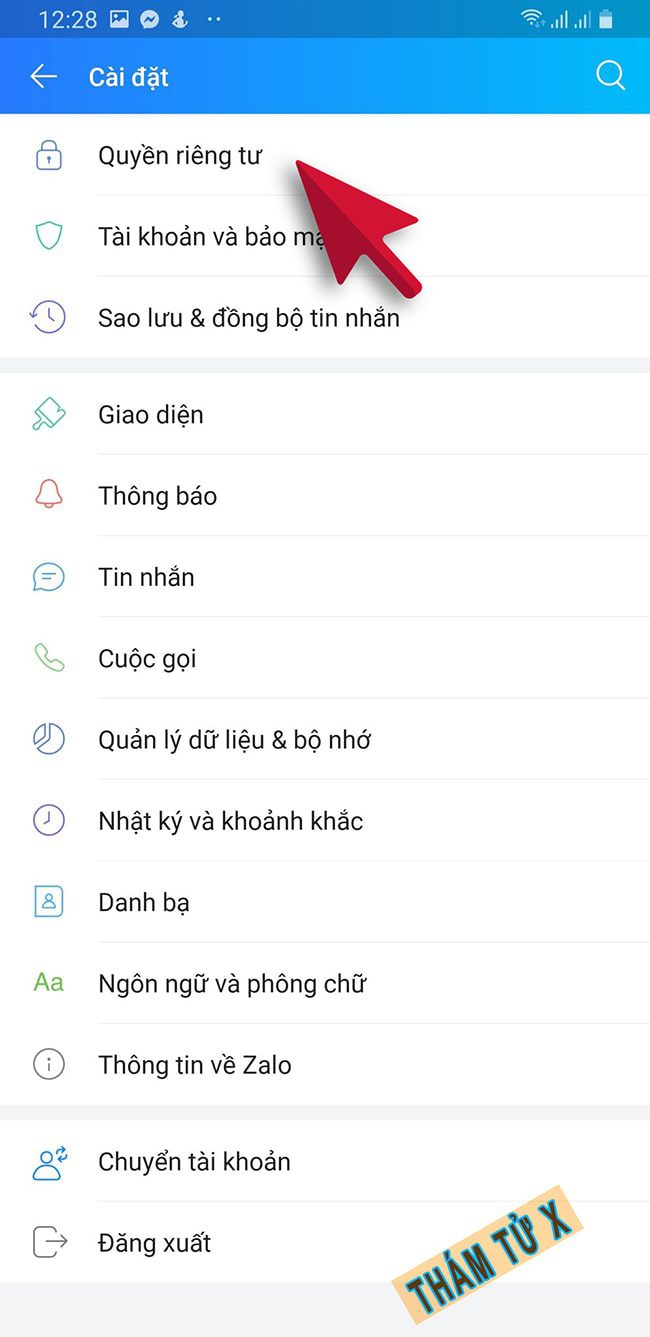This screenshot has height=1337, width=650.
Task: Open Quản lý dữ liệu & bộ nhớ
Action: [x=234, y=740]
